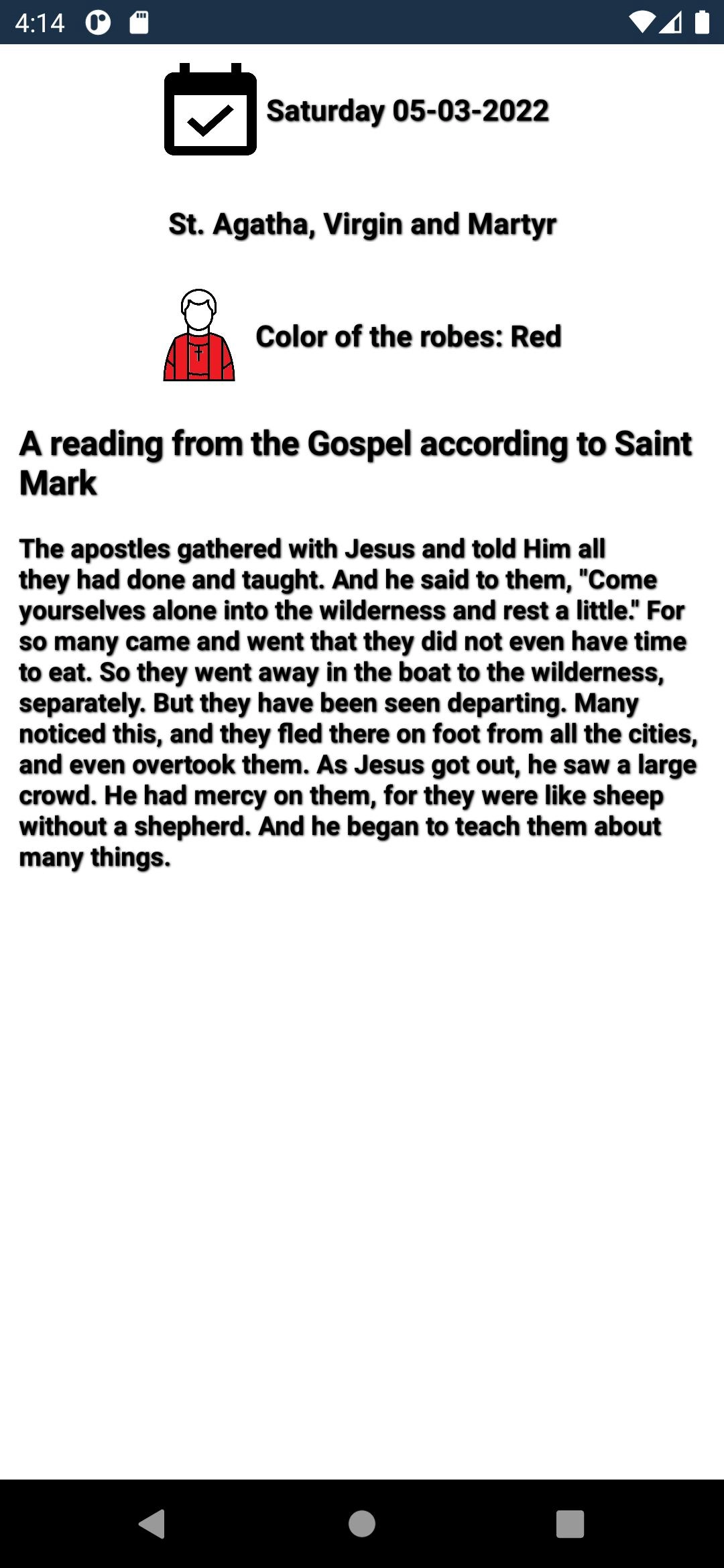Return to the home screen
The image size is (724, 1568).
[362, 1523]
